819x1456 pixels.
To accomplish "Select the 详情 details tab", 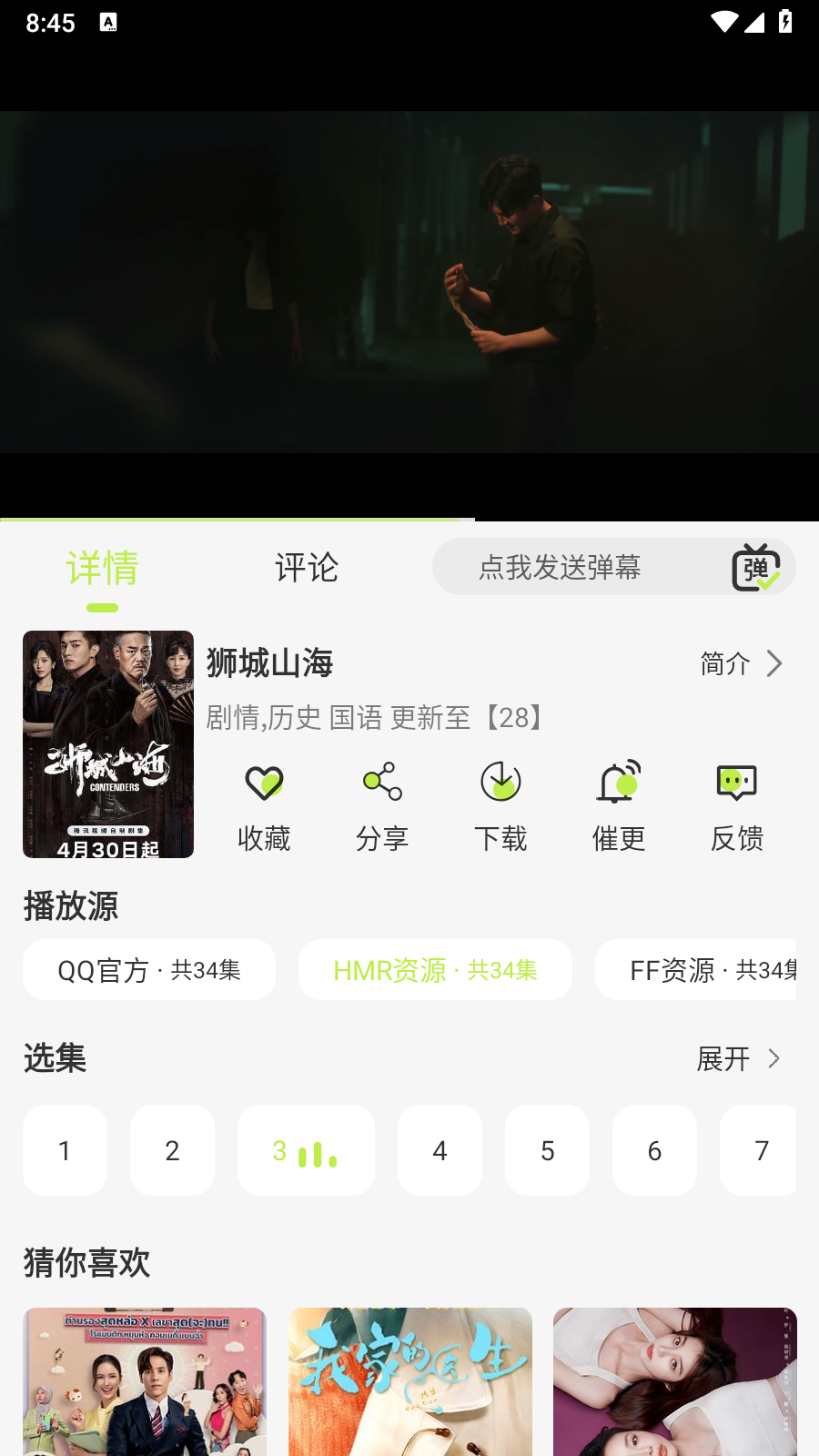I will tap(103, 568).
